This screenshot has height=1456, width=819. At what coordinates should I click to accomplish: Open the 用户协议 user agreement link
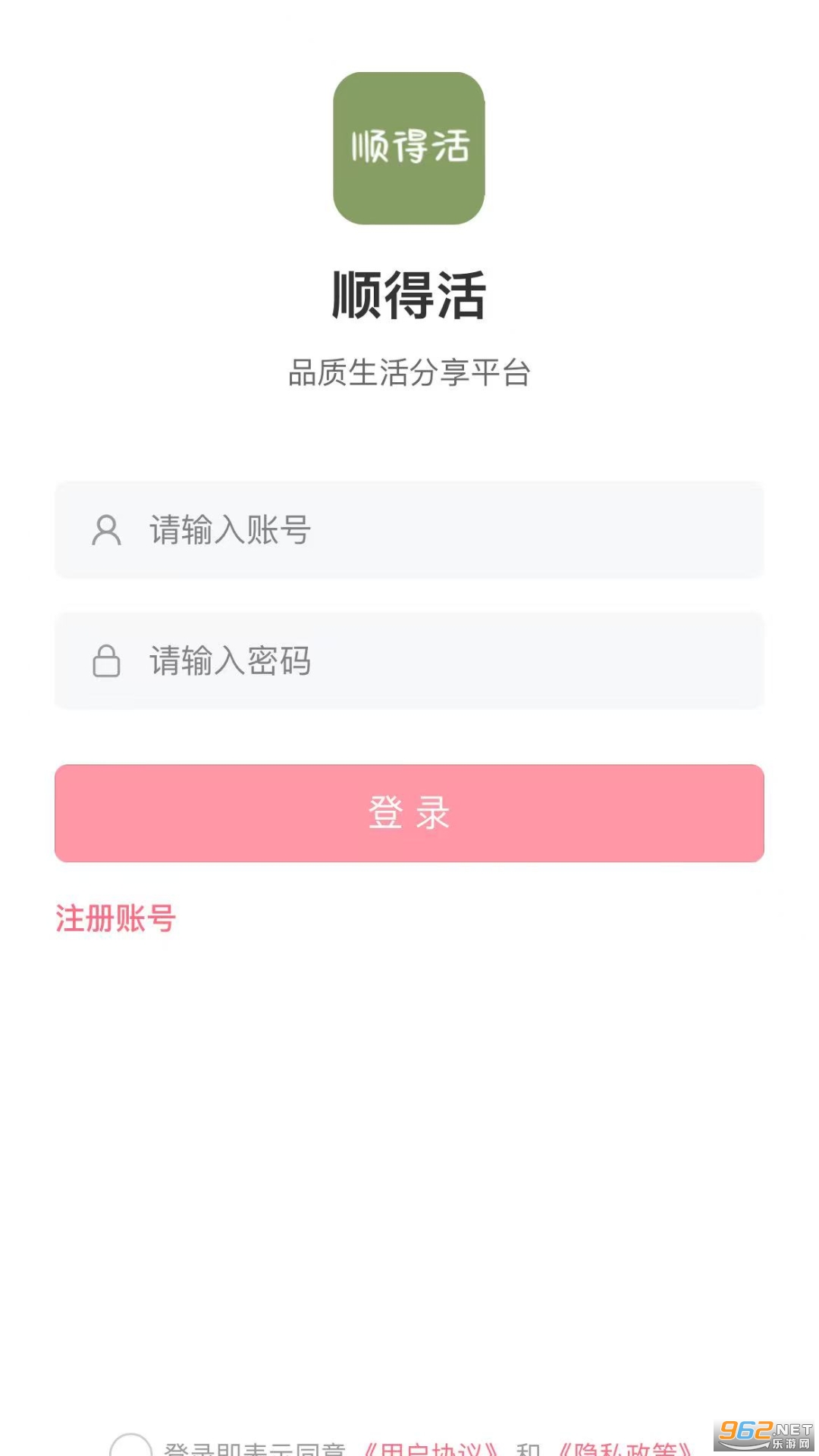tap(431, 1448)
